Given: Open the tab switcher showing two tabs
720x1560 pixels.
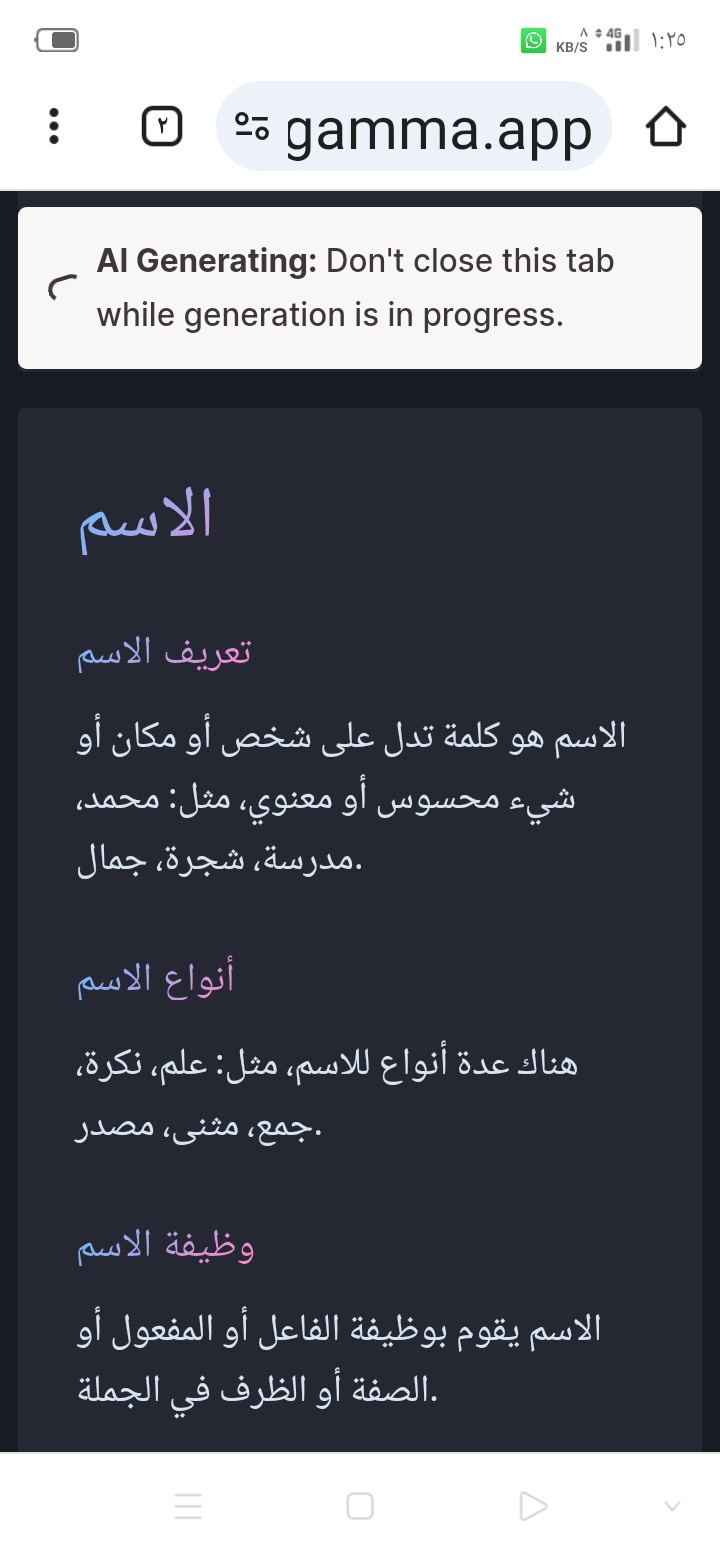Looking at the screenshot, I should pyautogui.click(x=162, y=127).
